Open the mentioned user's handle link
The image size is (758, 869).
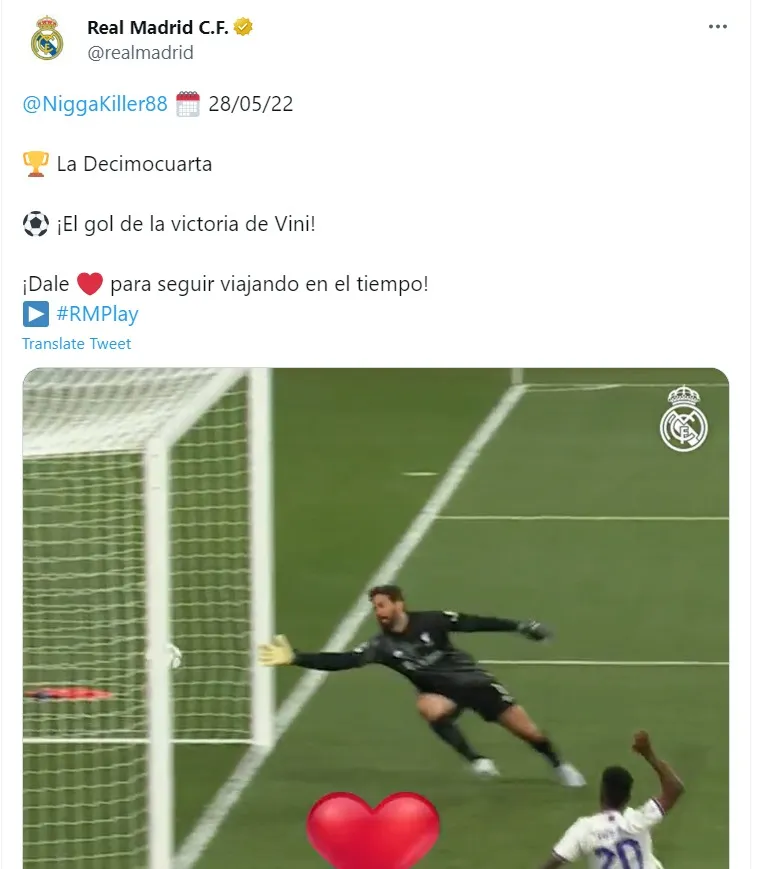coord(95,104)
